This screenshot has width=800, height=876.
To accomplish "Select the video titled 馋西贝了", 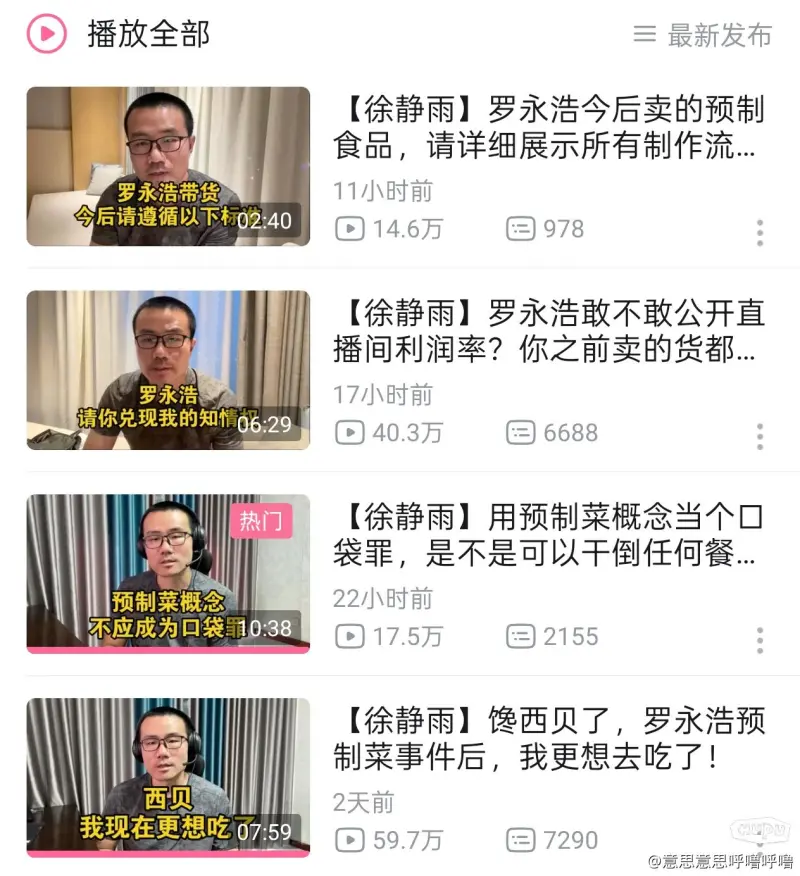I will pos(548,739).
